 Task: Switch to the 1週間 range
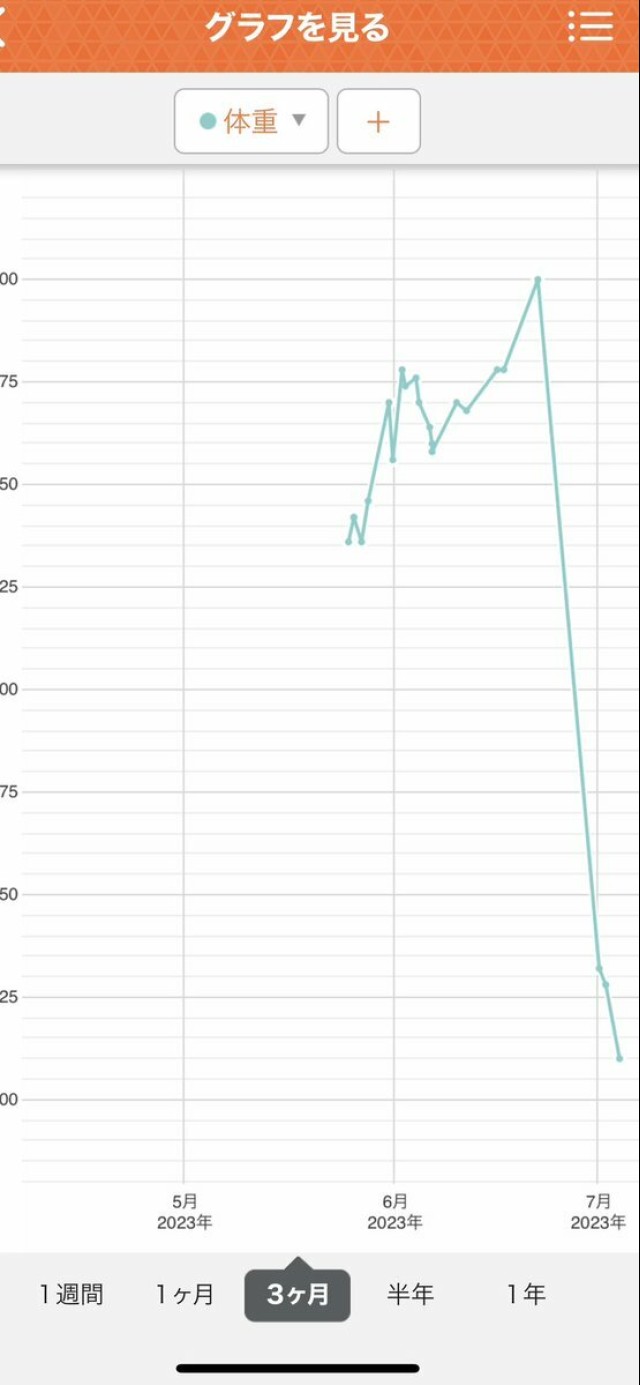[x=71, y=1294]
